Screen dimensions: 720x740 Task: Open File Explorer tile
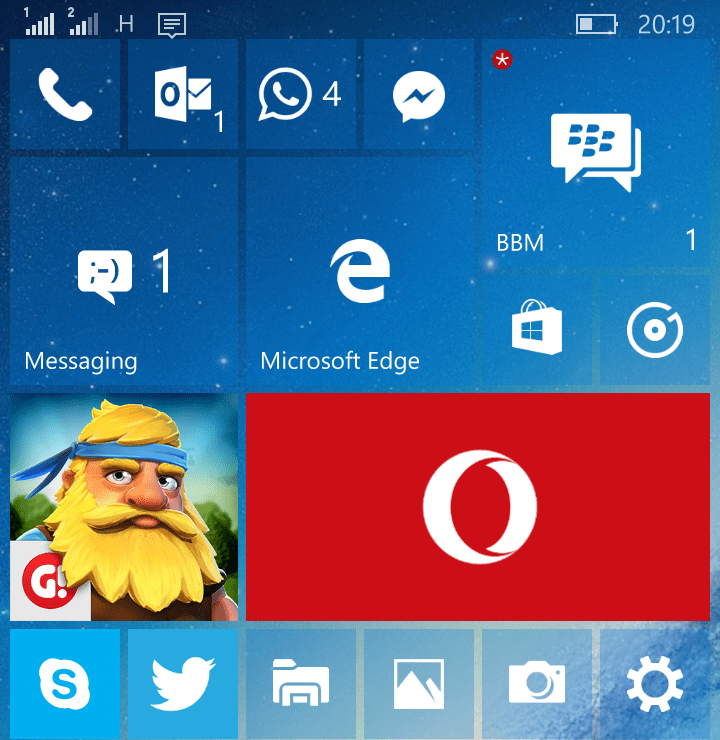[300, 684]
